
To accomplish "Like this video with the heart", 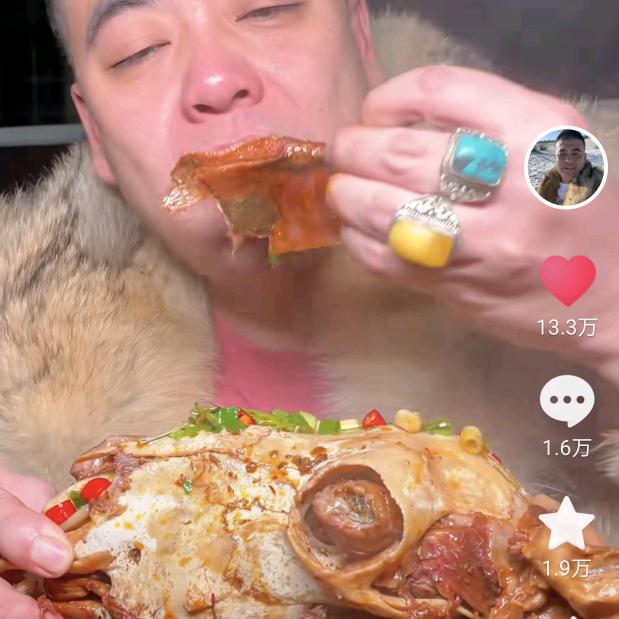I will click(567, 280).
